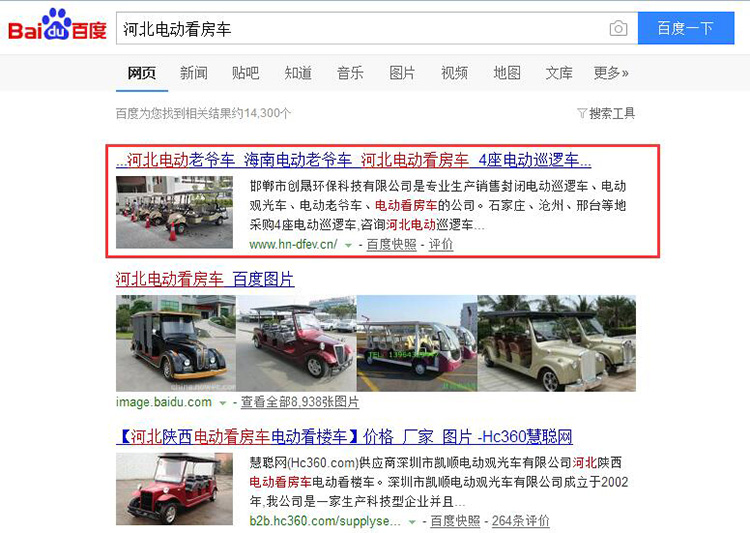
Task: Tap the Baidu logo to go home
Action: (x=57, y=27)
